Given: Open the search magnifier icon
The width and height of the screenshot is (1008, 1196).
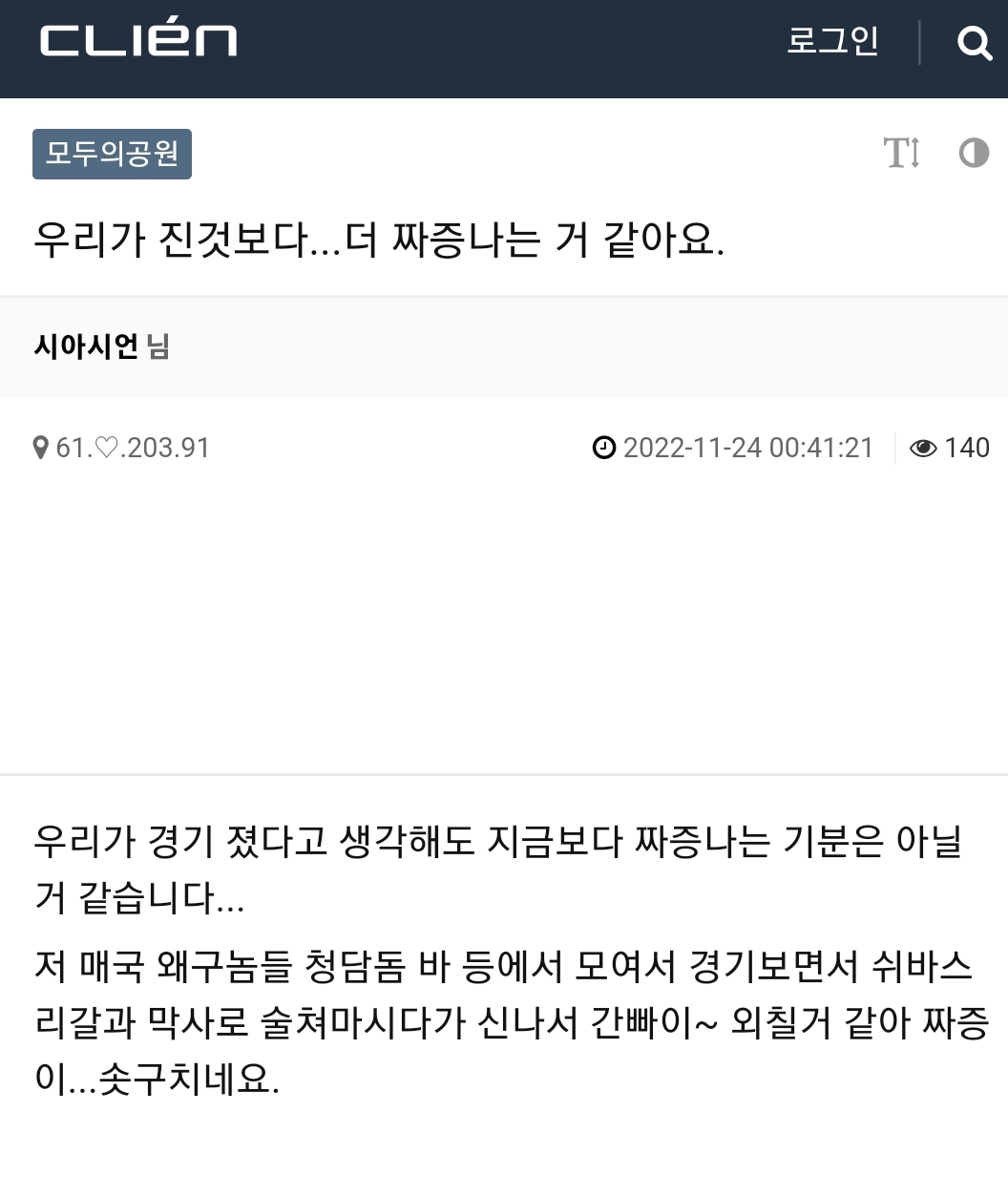Looking at the screenshot, I should (974, 43).
